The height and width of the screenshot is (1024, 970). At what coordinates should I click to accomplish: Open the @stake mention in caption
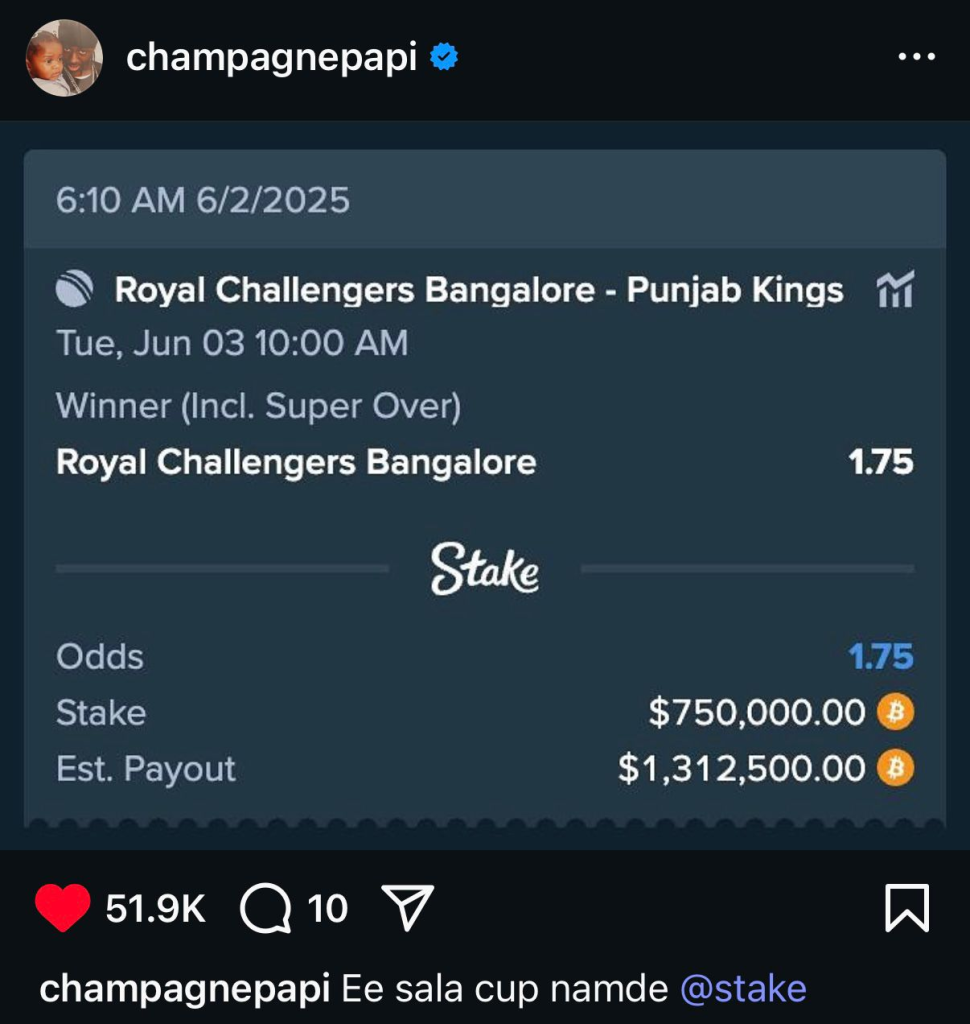(742, 989)
